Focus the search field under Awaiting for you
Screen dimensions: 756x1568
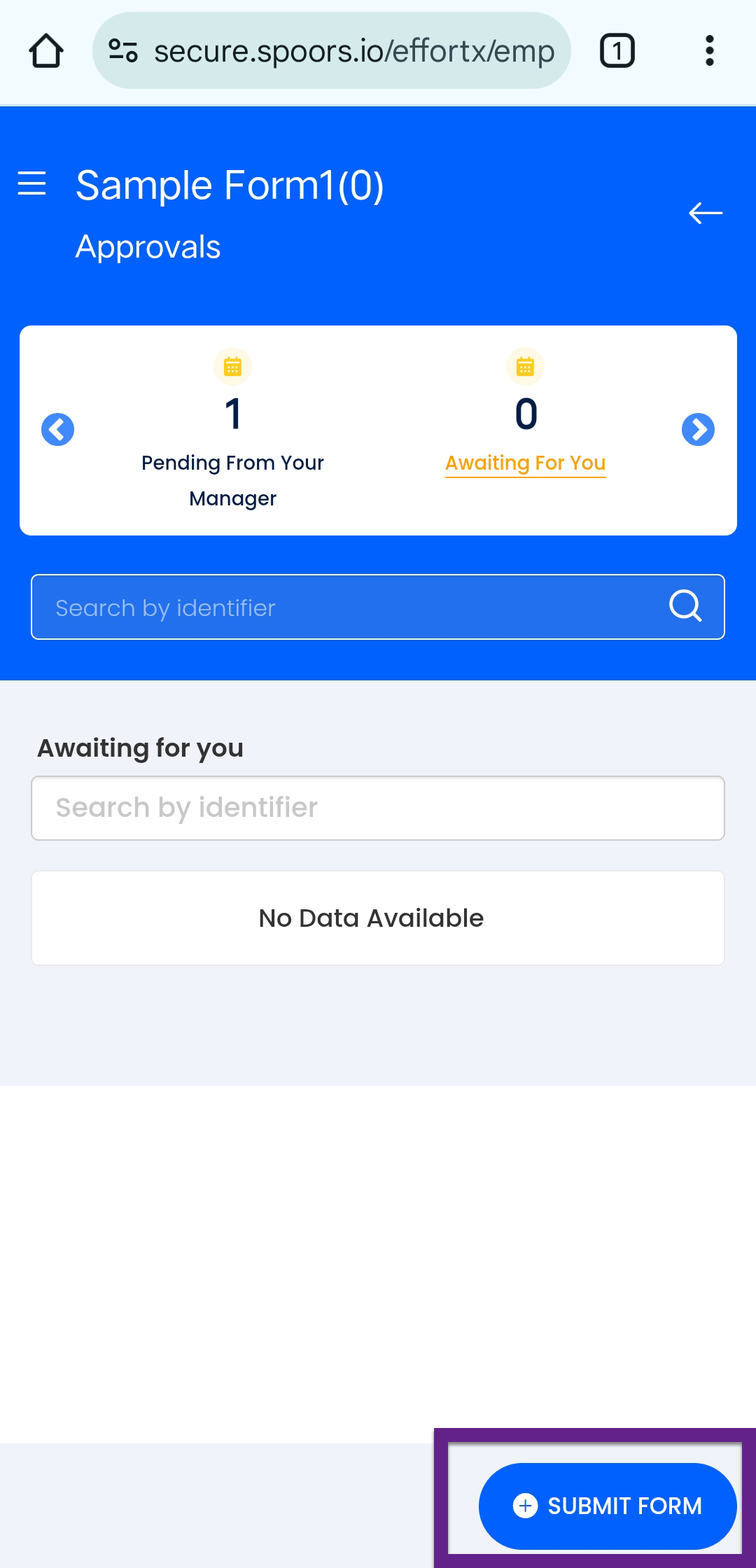(x=378, y=808)
